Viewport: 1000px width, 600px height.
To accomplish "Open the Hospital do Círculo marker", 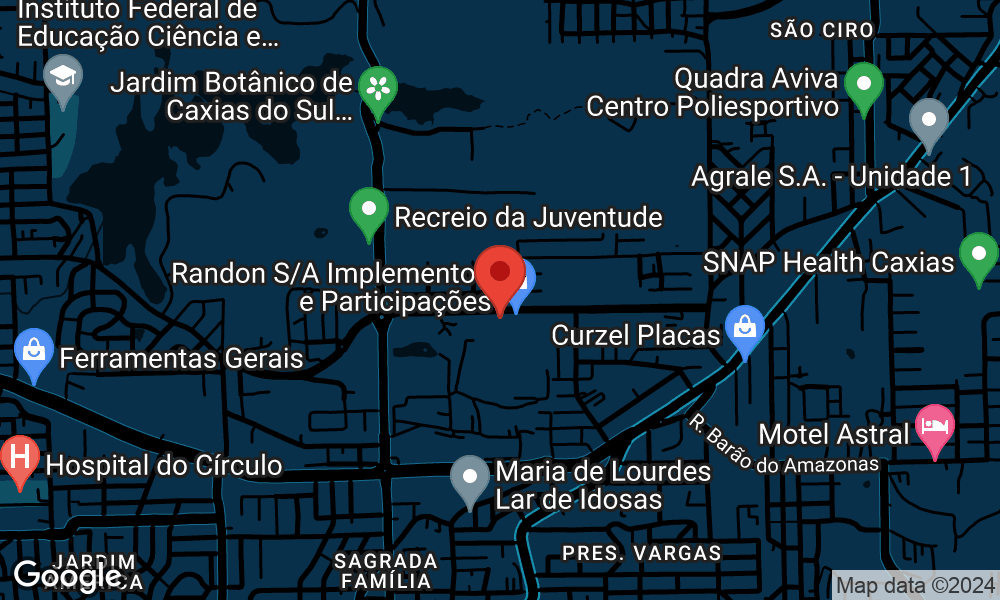I will point(19,459).
